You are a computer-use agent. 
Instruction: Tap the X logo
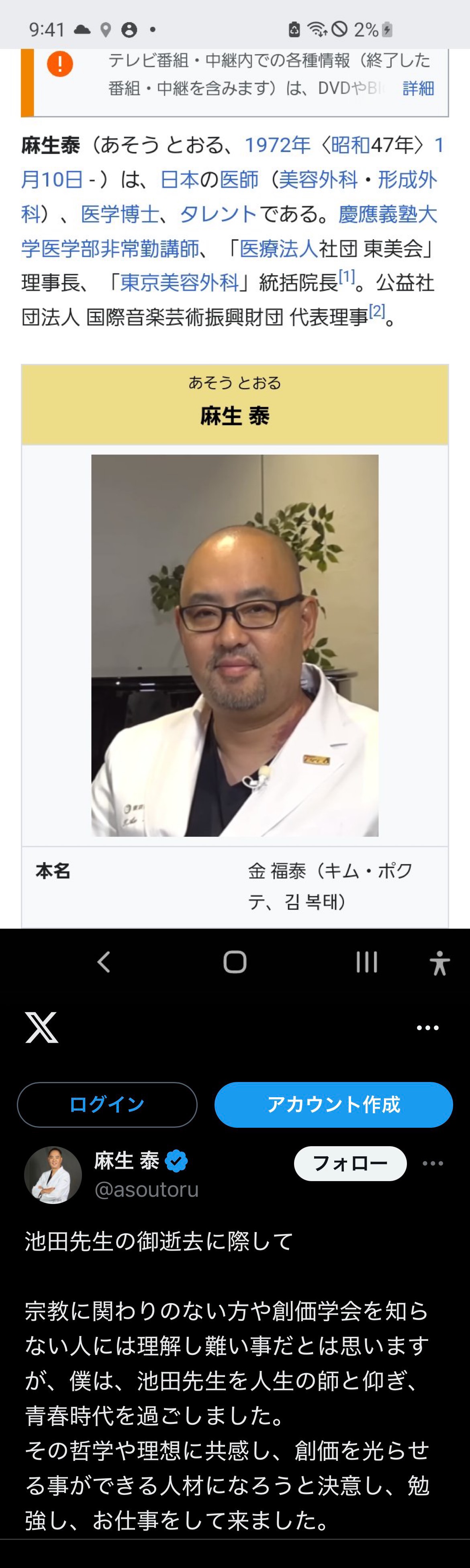[41, 1027]
